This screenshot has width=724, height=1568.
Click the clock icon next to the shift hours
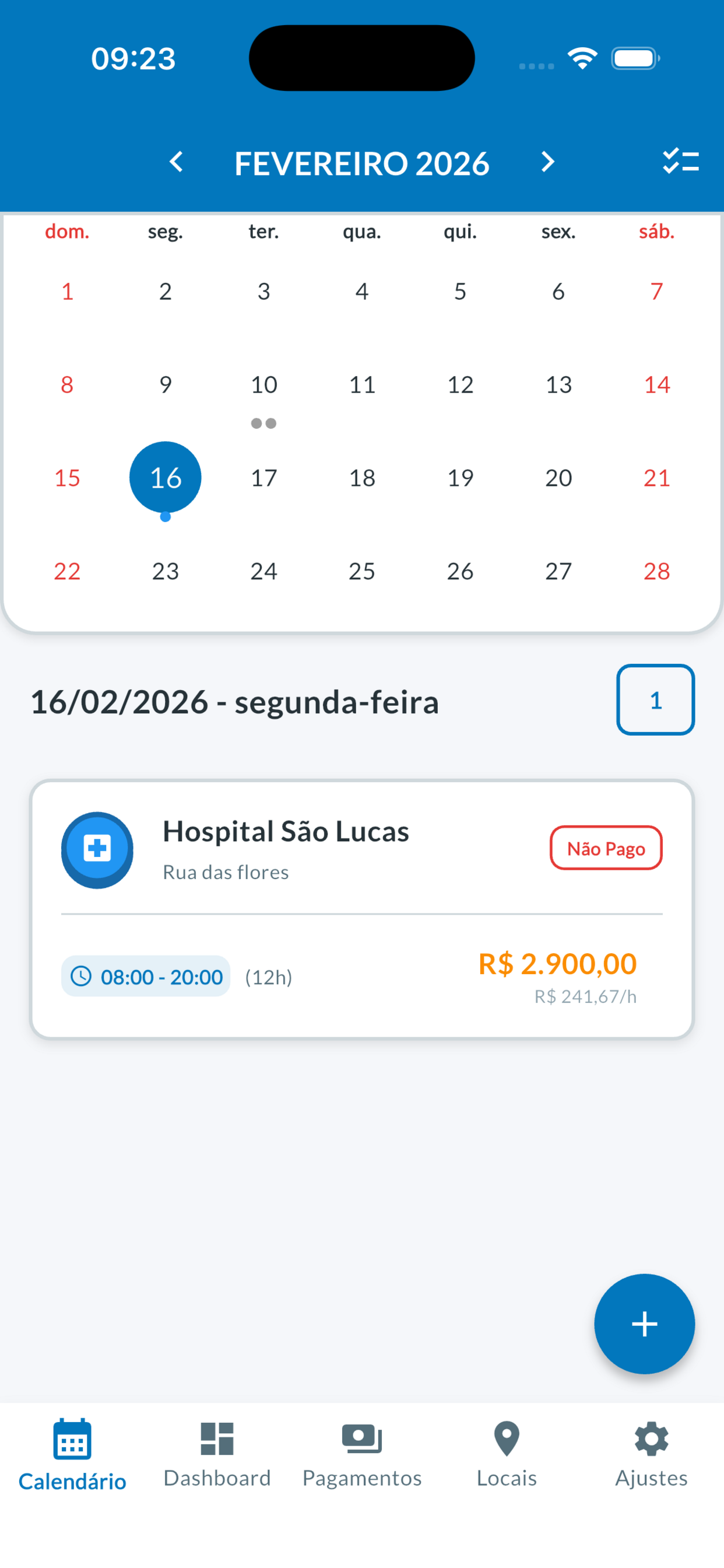[81, 977]
